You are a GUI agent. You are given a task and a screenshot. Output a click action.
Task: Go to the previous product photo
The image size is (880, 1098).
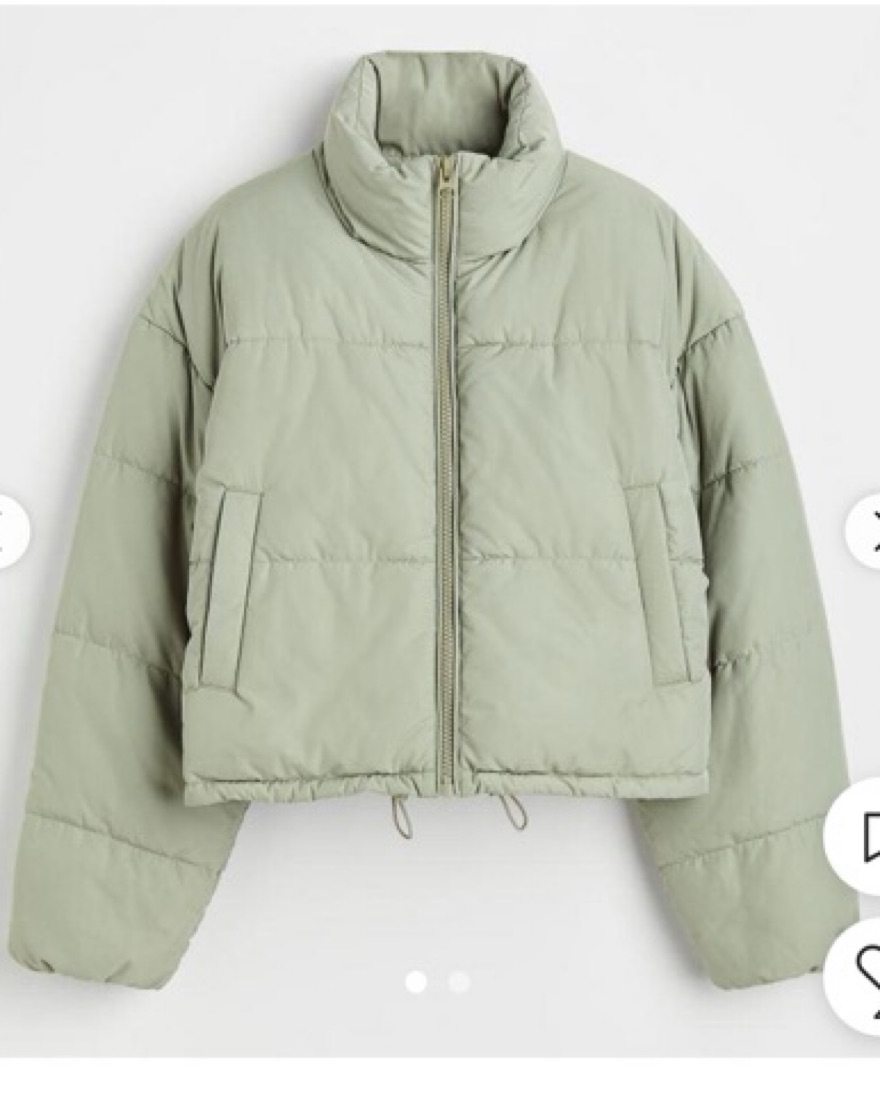pyautogui.click(x=10, y=531)
